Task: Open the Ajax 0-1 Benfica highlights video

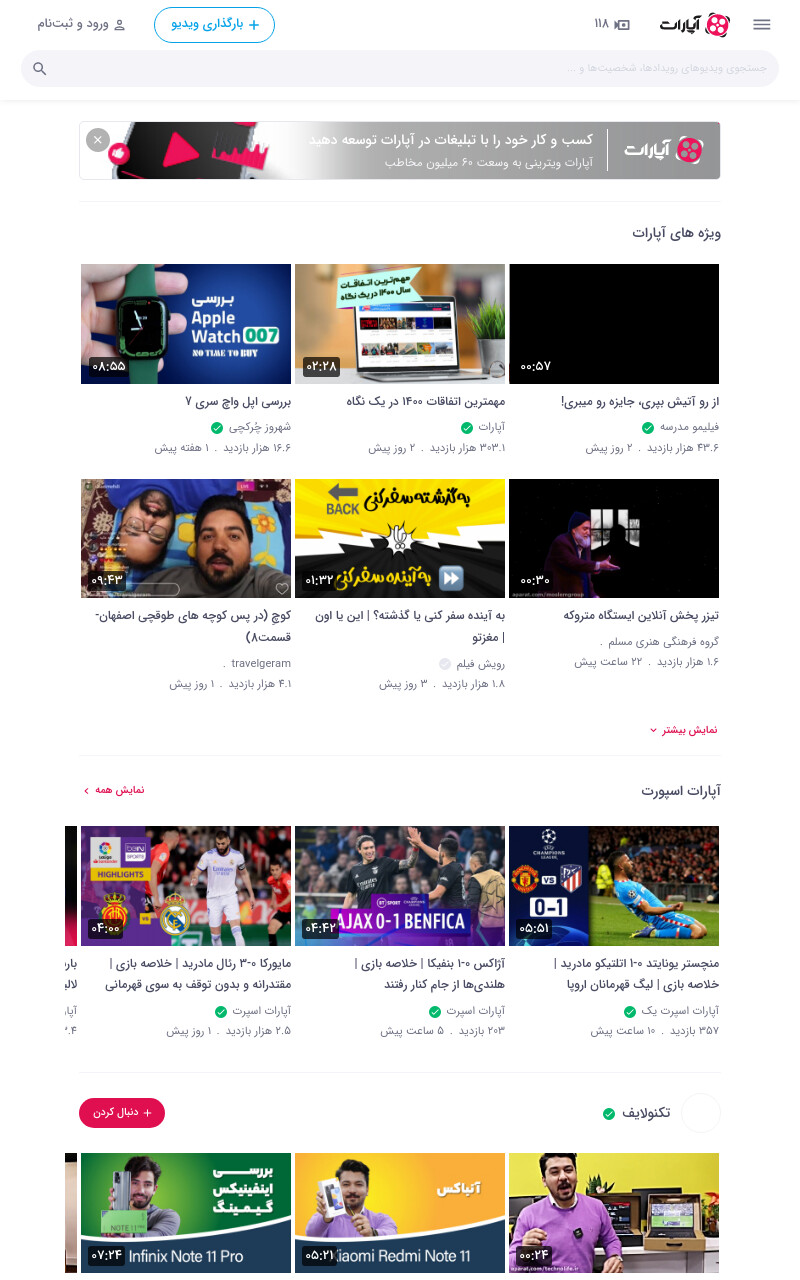Action: point(400,885)
